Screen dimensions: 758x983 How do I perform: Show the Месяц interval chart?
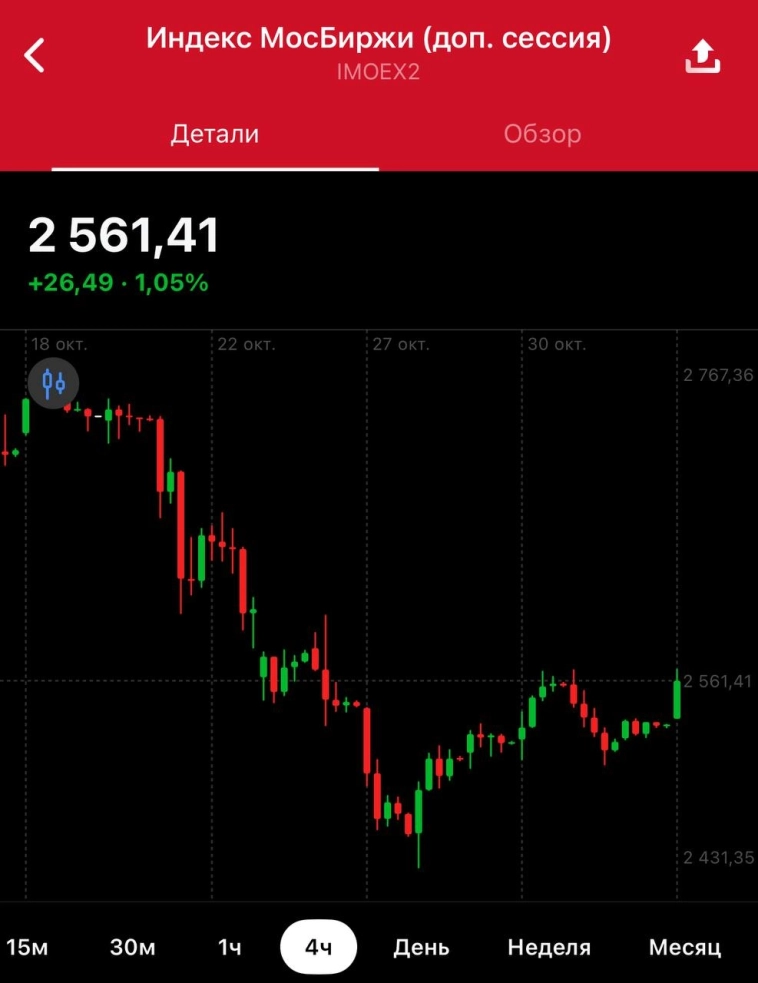pos(685,947)
